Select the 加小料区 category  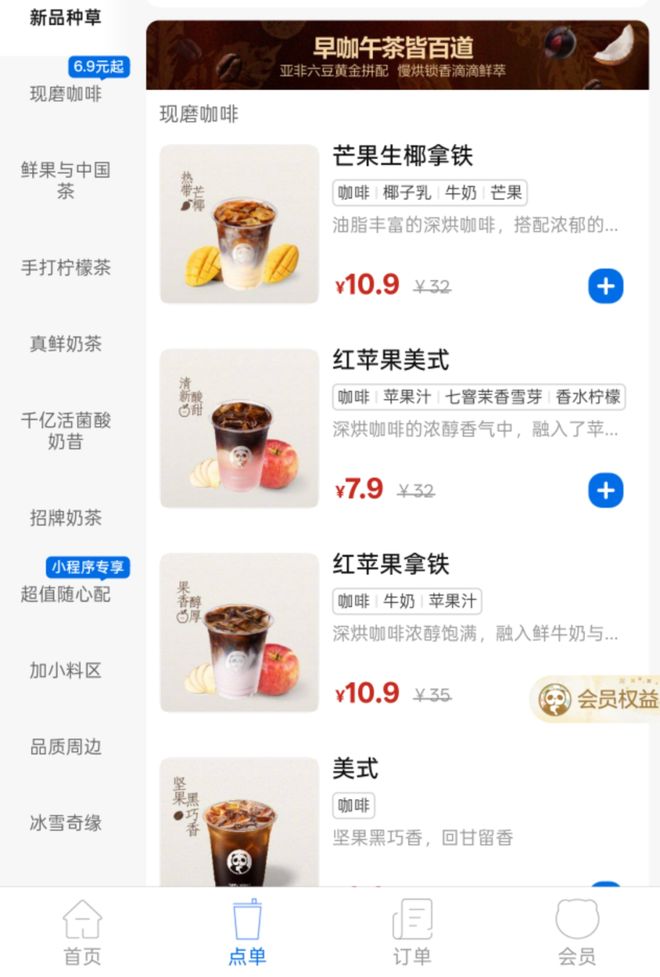tap(66, 670)
